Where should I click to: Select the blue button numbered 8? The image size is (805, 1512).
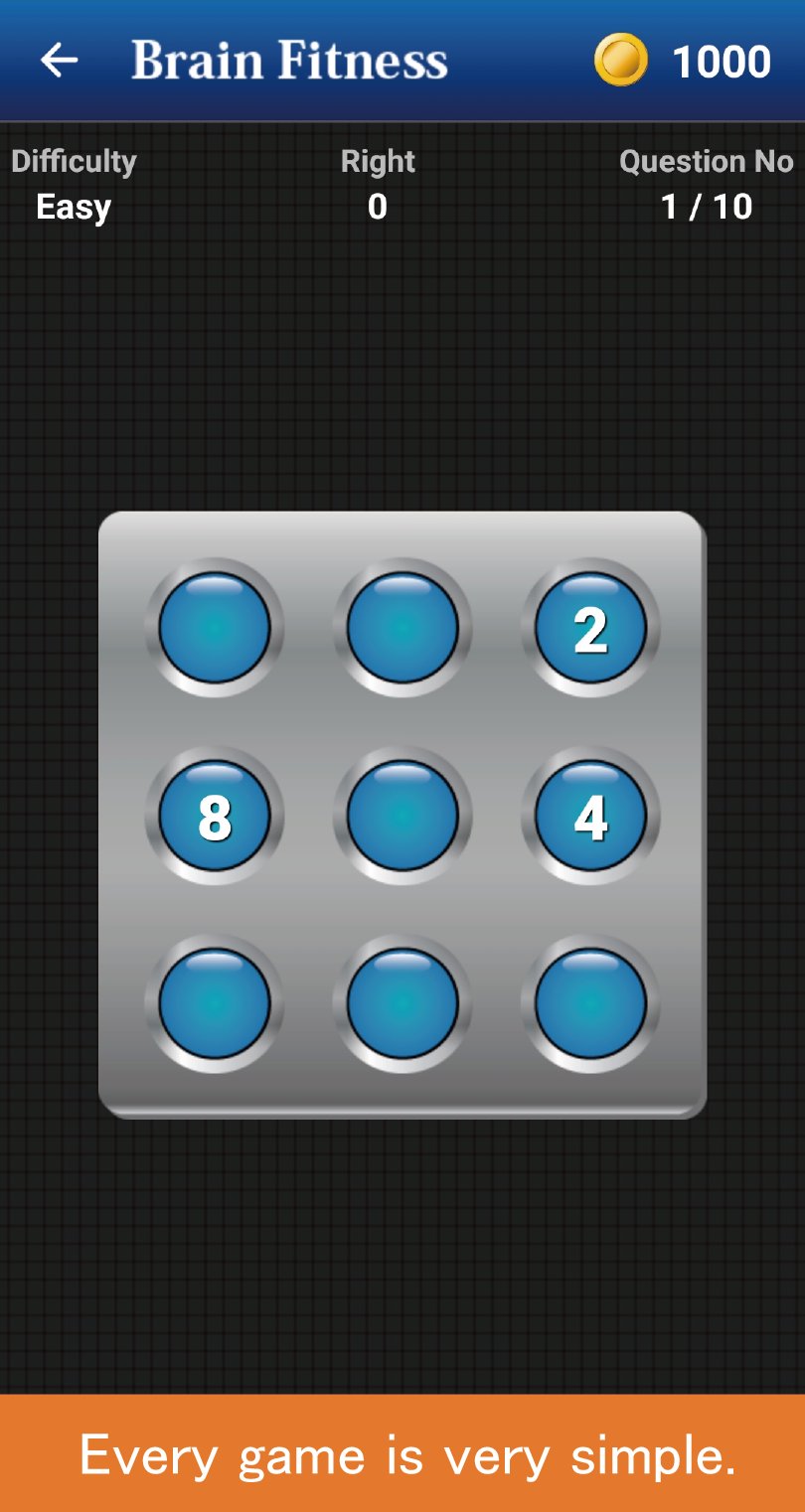(x=215, y=816)
